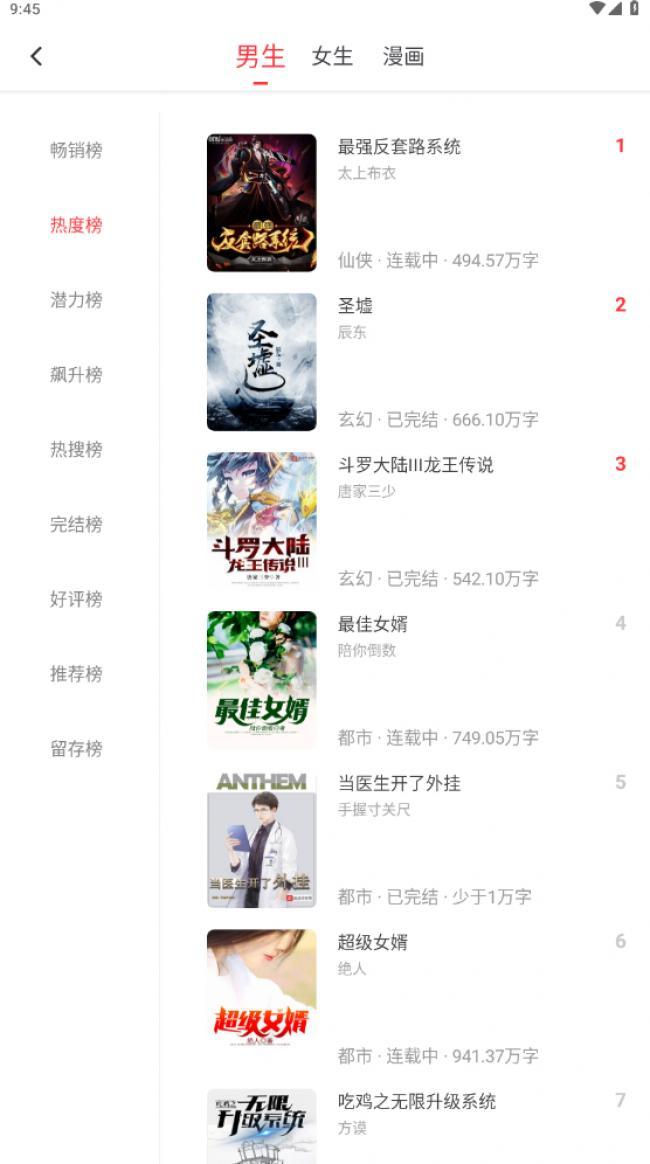This screenshot has width=650, height=1164.
Task: Show the 潜力榜 ranking
Action: point(76,300)
